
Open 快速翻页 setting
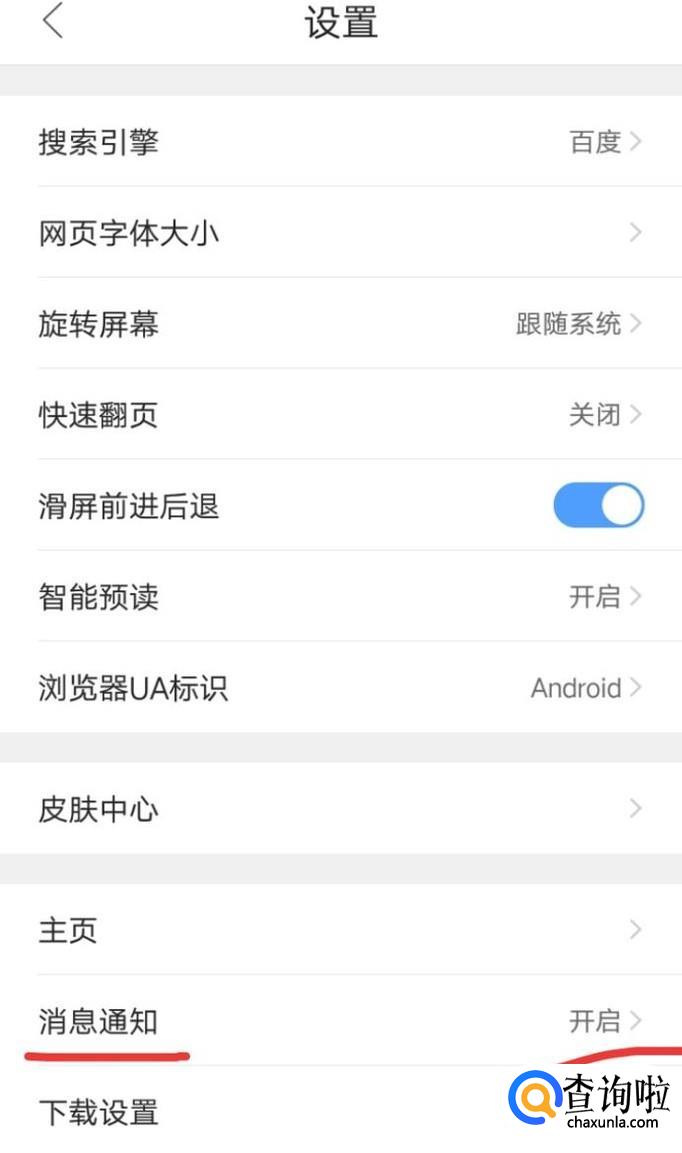coord(340,415)
